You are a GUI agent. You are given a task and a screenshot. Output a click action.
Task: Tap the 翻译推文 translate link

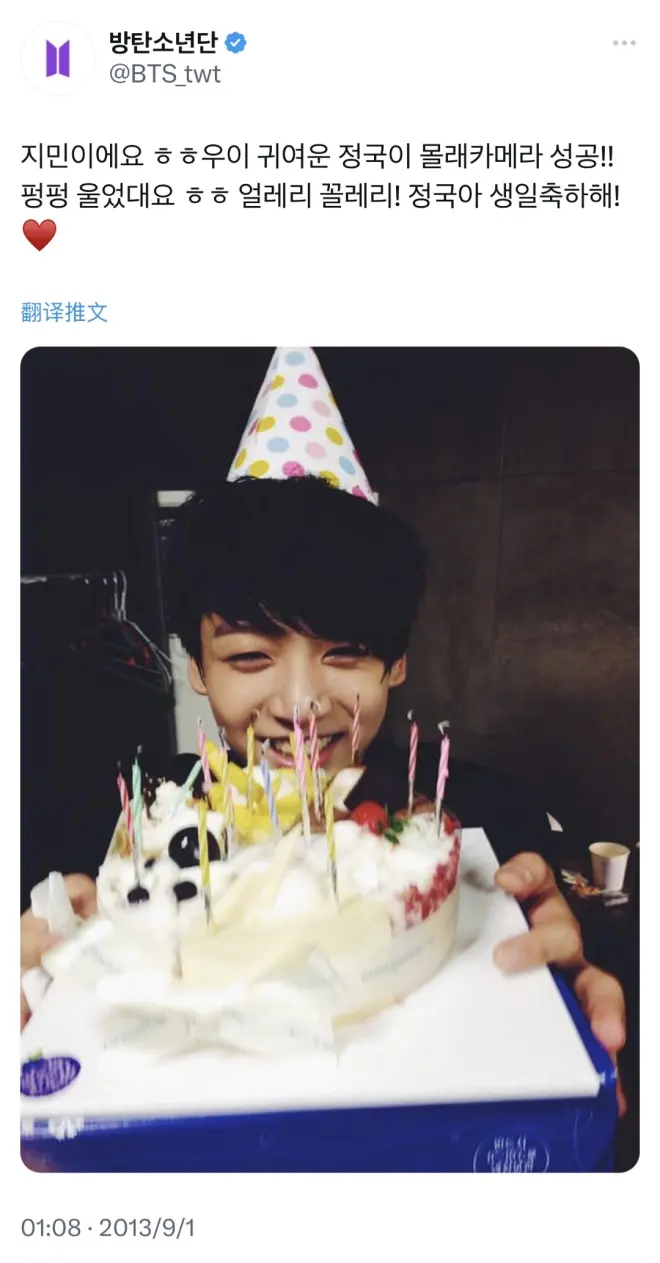(x=64, y=312)
